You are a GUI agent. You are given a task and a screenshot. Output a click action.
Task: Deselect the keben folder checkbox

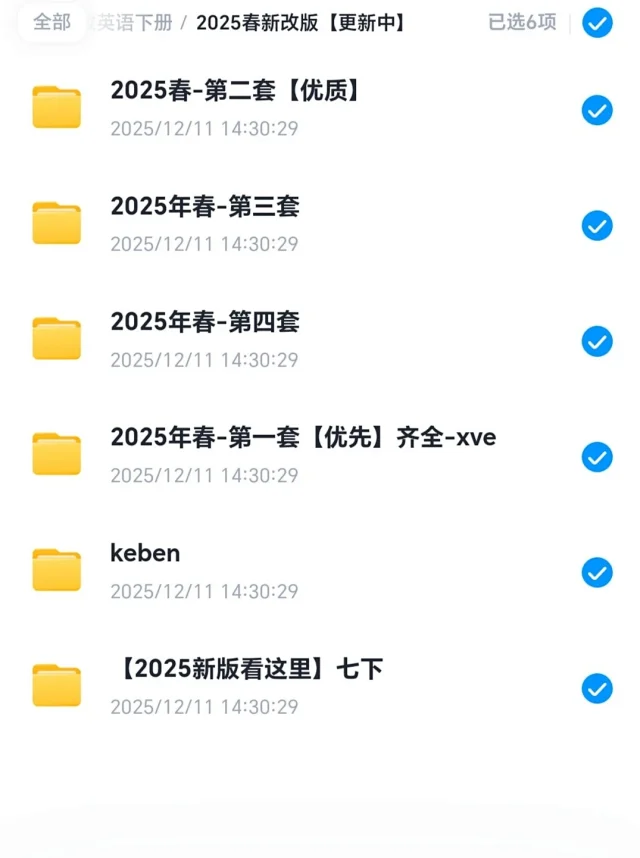click(x=597, y=573)
